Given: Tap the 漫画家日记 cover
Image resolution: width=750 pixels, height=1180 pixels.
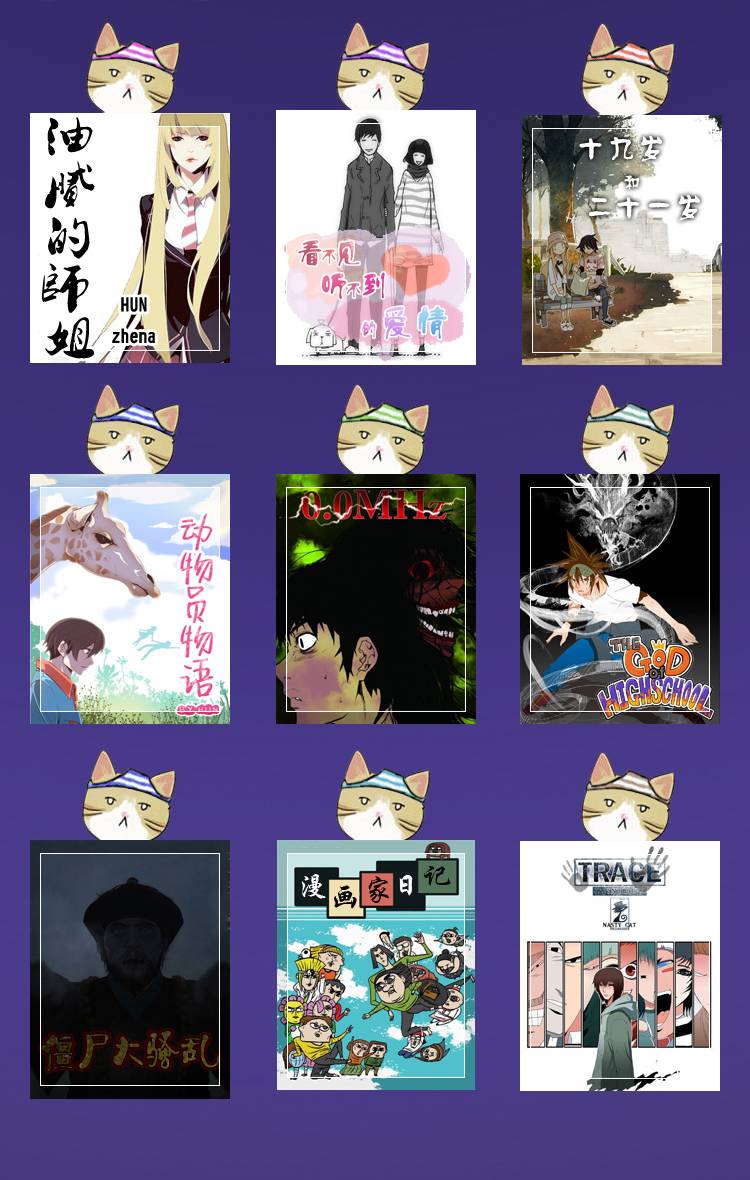Looking at the screenshot, I should click(x=376, y=964).
